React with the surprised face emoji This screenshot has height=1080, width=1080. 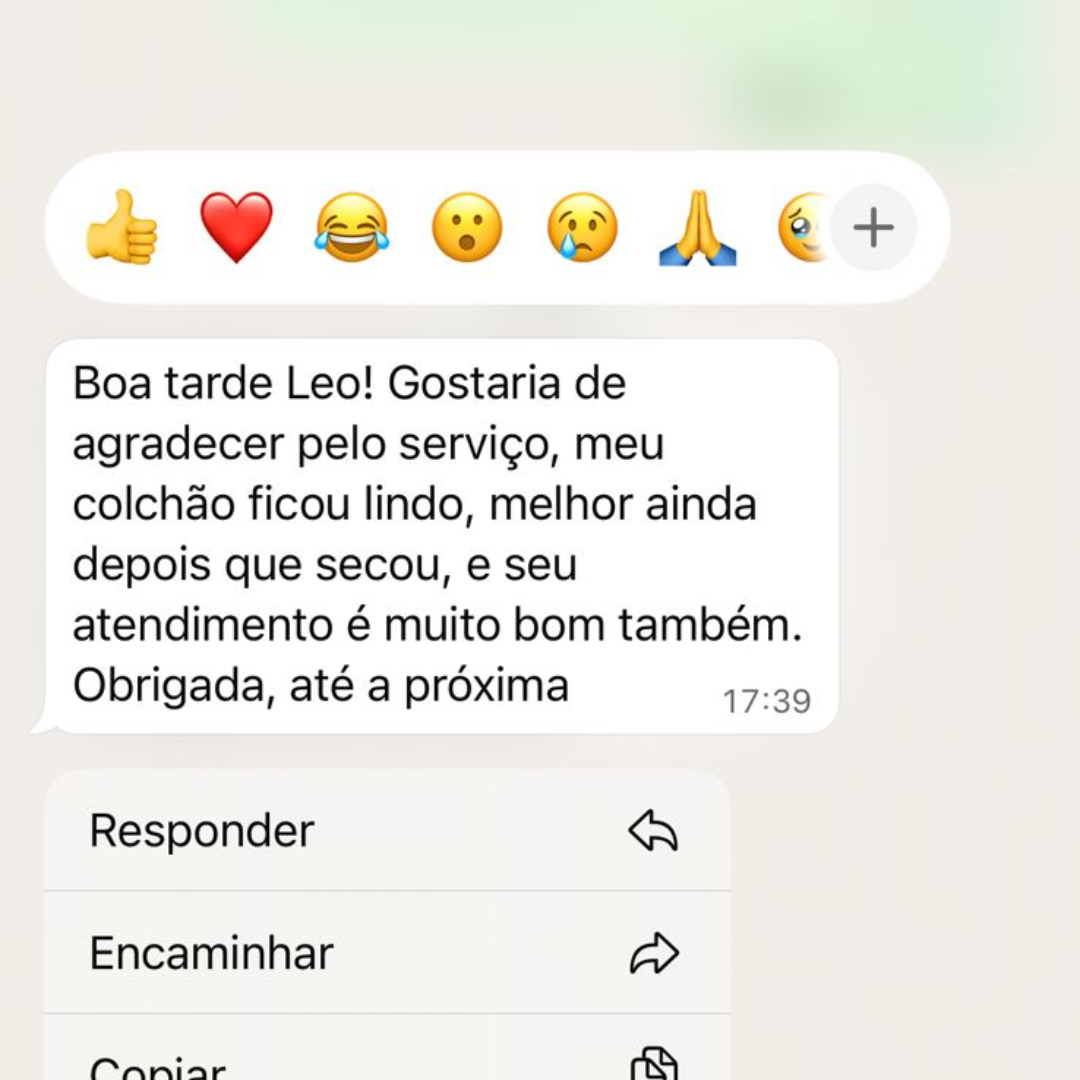pos(466,227)
